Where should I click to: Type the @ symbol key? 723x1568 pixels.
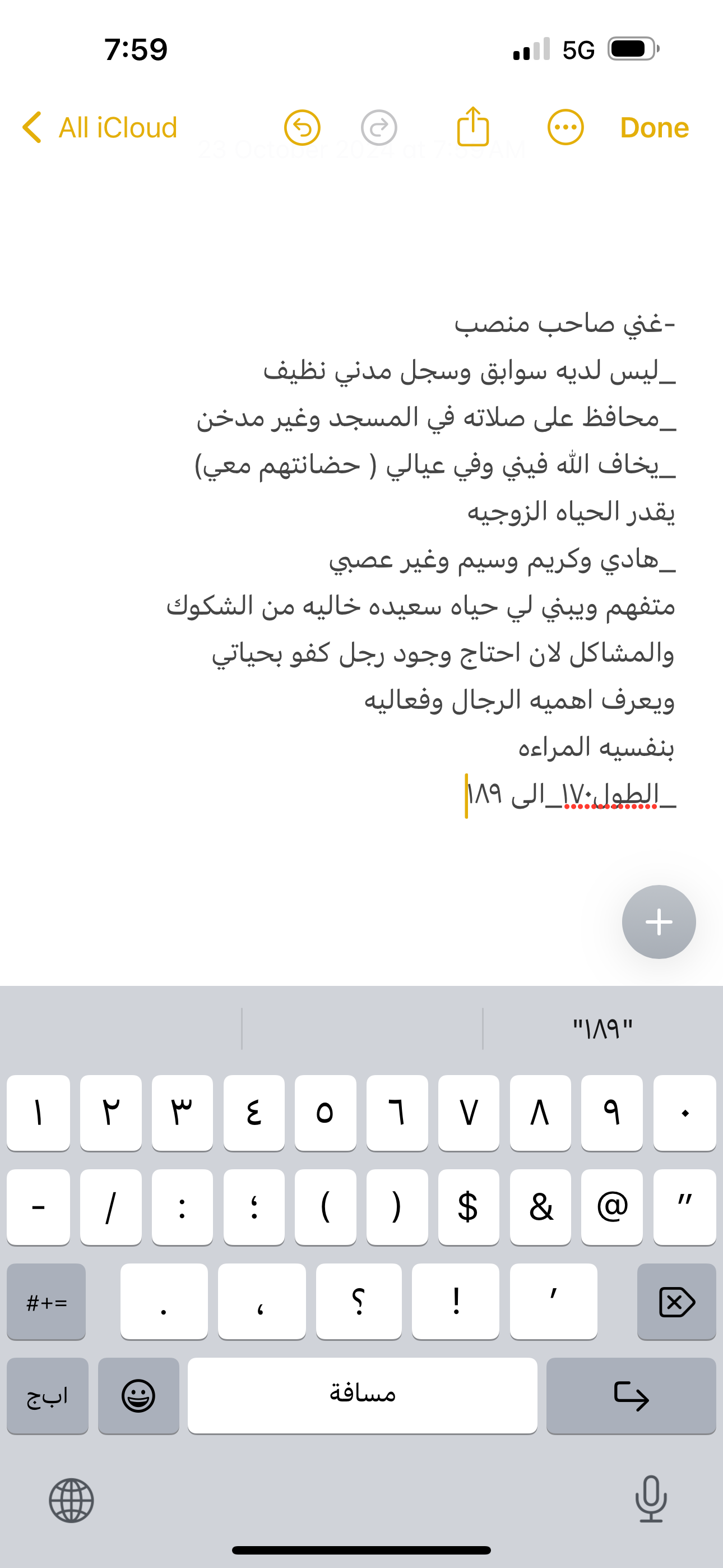pos(611,1207)
